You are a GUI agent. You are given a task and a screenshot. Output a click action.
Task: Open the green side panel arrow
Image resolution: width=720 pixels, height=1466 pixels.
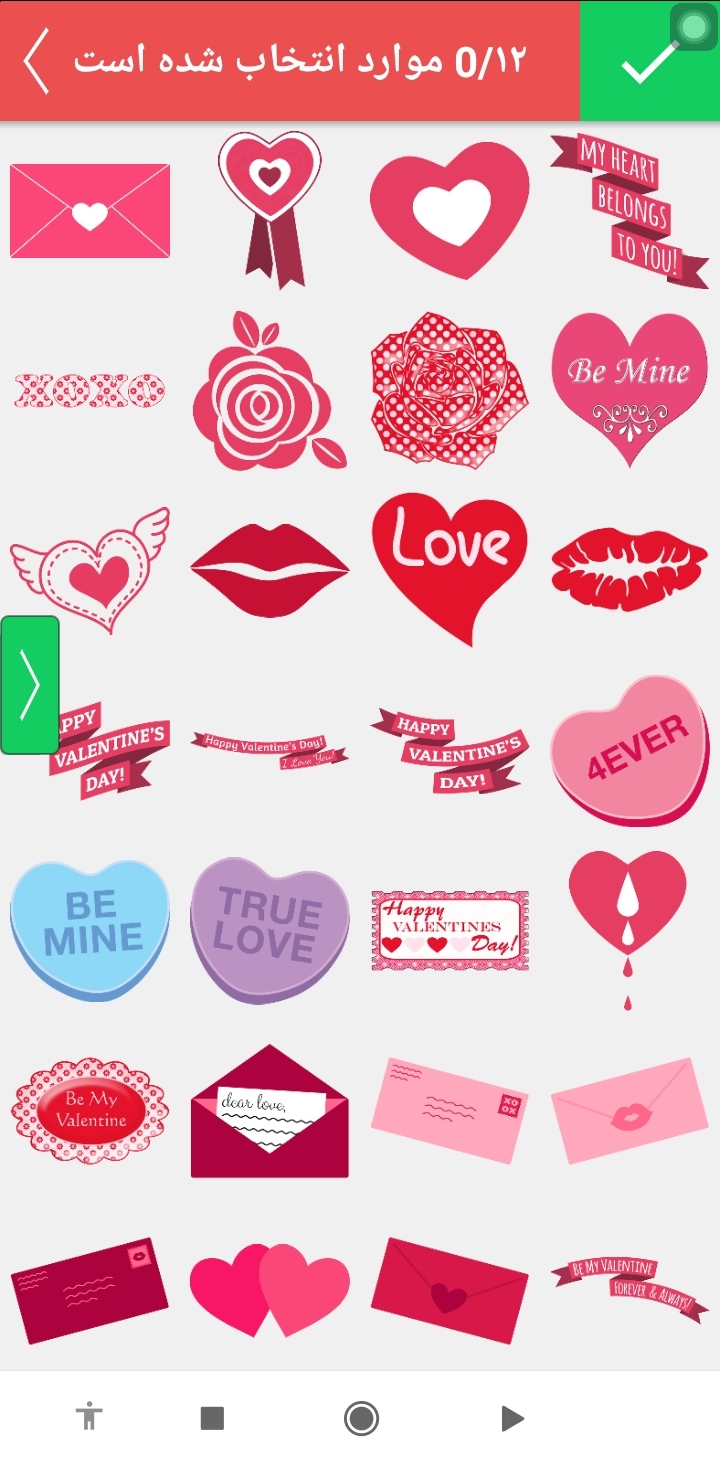point(30,685)
